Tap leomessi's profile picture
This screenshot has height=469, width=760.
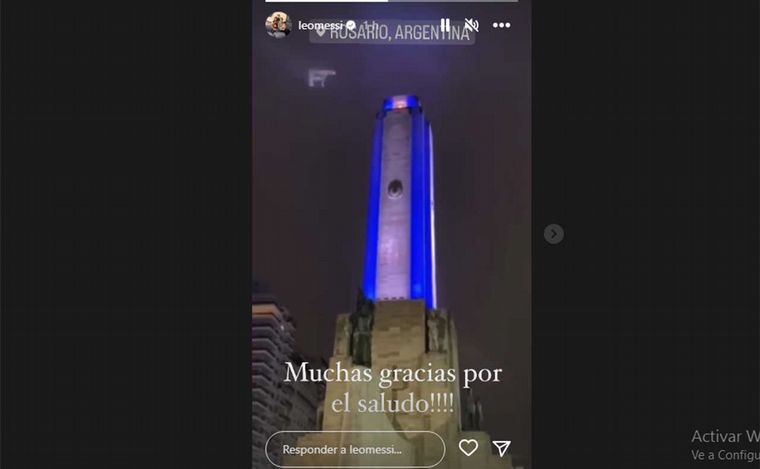click(x=277, y=25)
